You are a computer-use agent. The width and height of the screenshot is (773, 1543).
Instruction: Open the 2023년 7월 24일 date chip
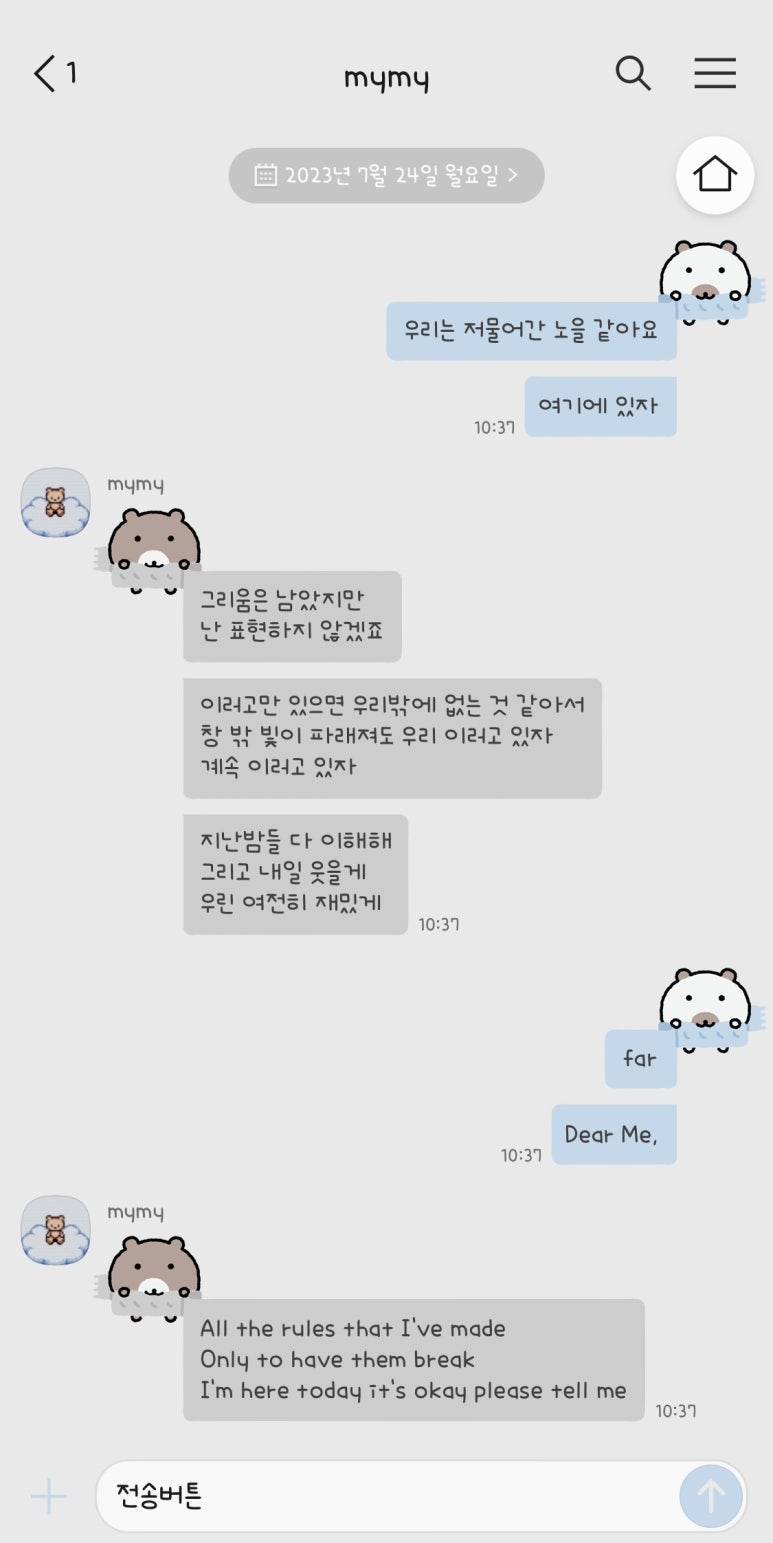(387, 176)
